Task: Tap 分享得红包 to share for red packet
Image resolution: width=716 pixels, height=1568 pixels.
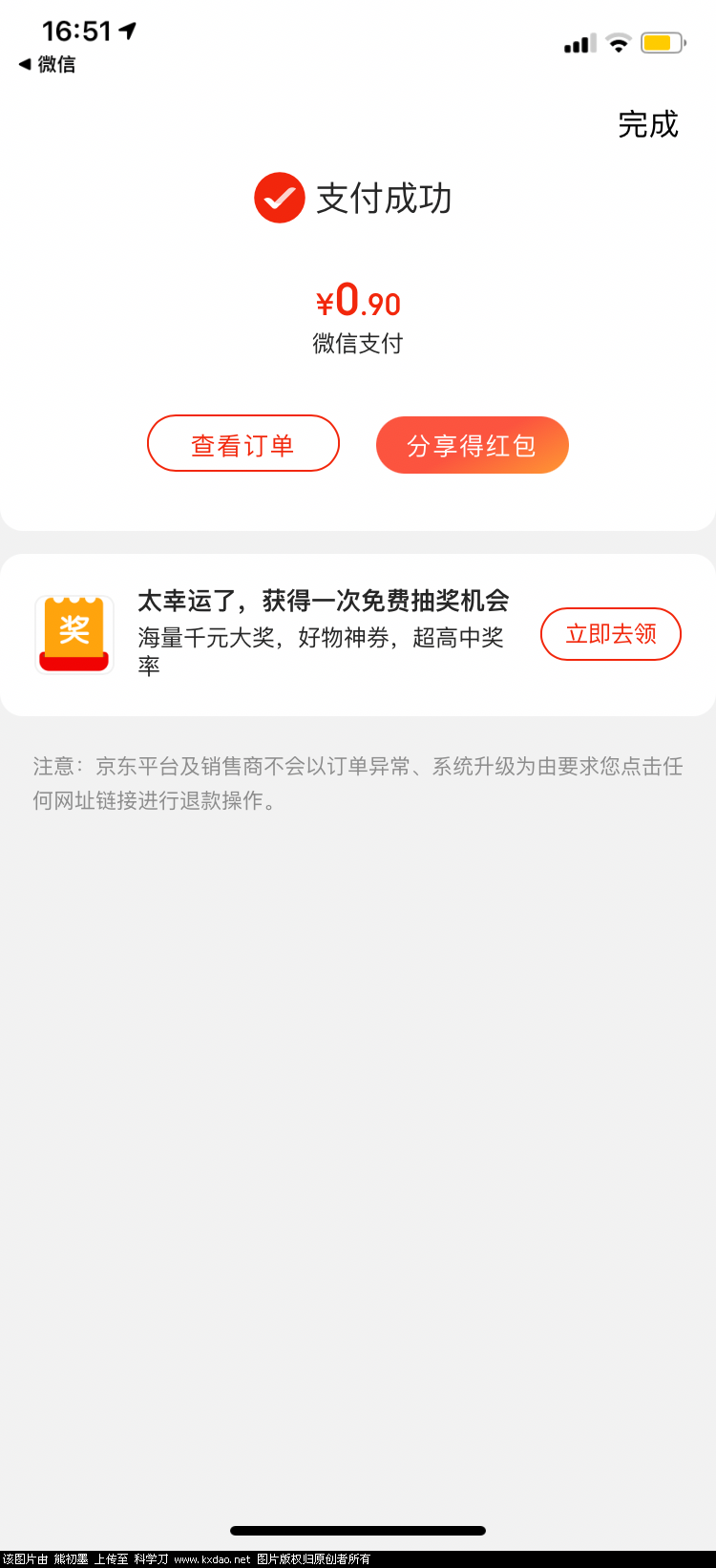Action: click(472, 445)
